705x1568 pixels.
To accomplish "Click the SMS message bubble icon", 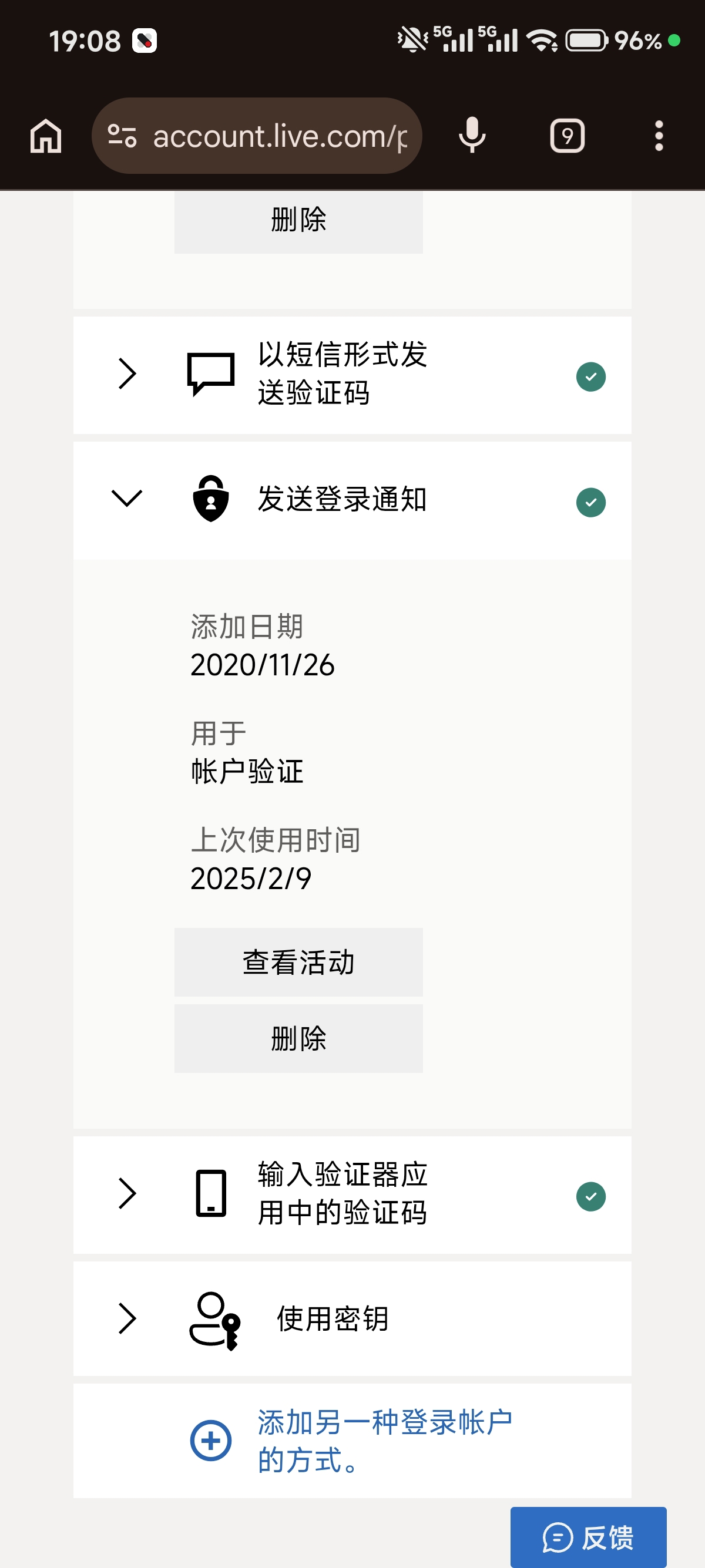I will pos(211,374).
